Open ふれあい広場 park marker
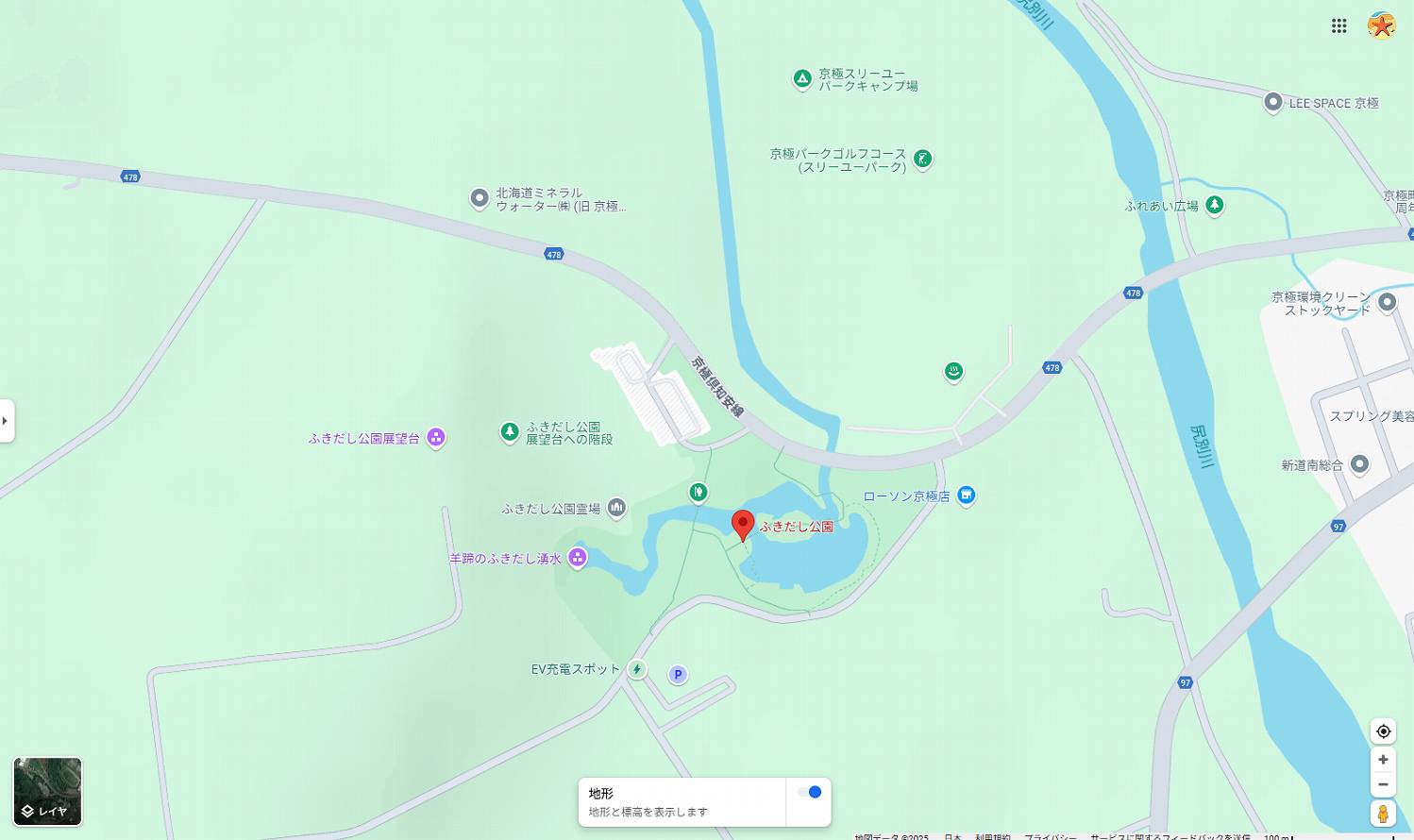 (x=1215, y=205)
